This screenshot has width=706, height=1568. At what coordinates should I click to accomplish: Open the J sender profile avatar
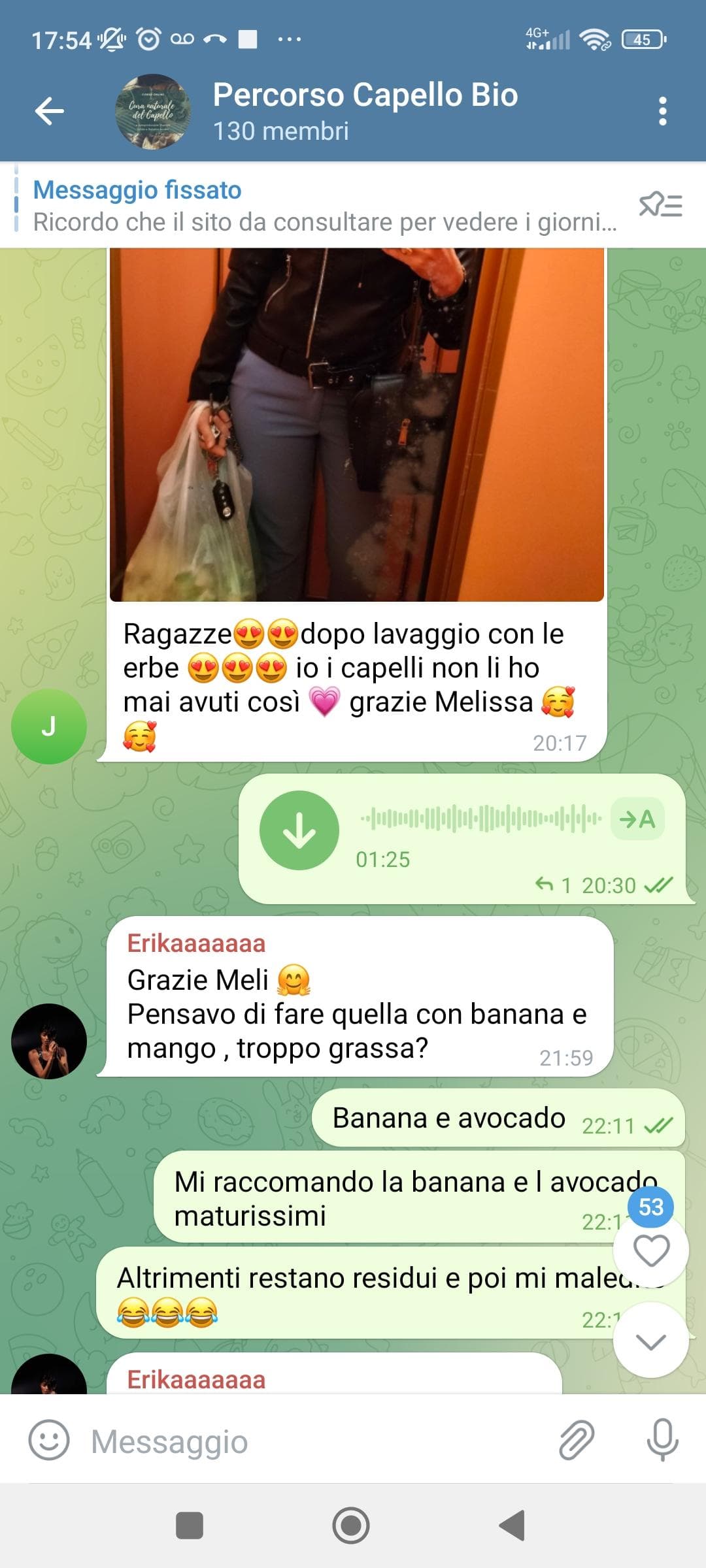(x=49, y=727)
